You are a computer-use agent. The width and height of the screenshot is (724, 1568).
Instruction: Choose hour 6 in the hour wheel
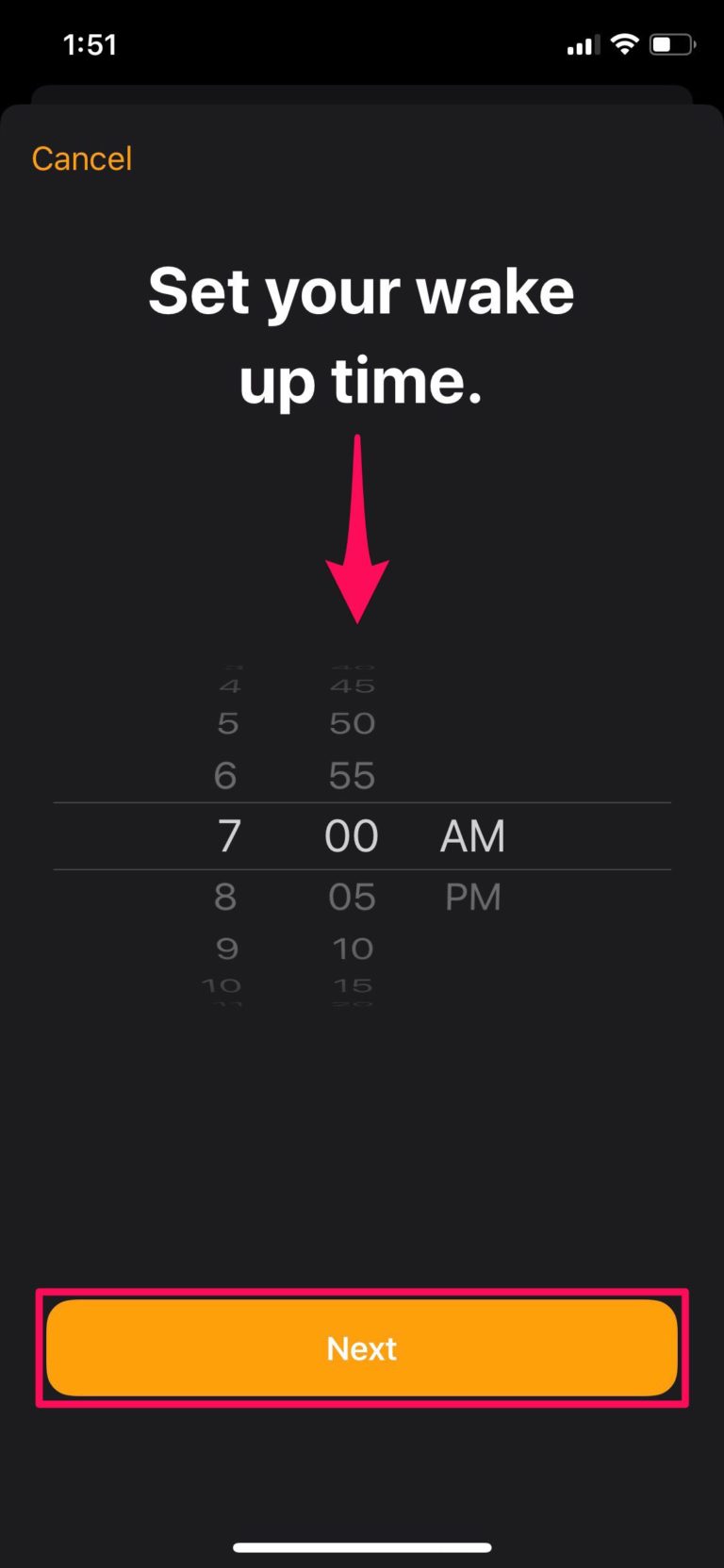pos(225,776)
